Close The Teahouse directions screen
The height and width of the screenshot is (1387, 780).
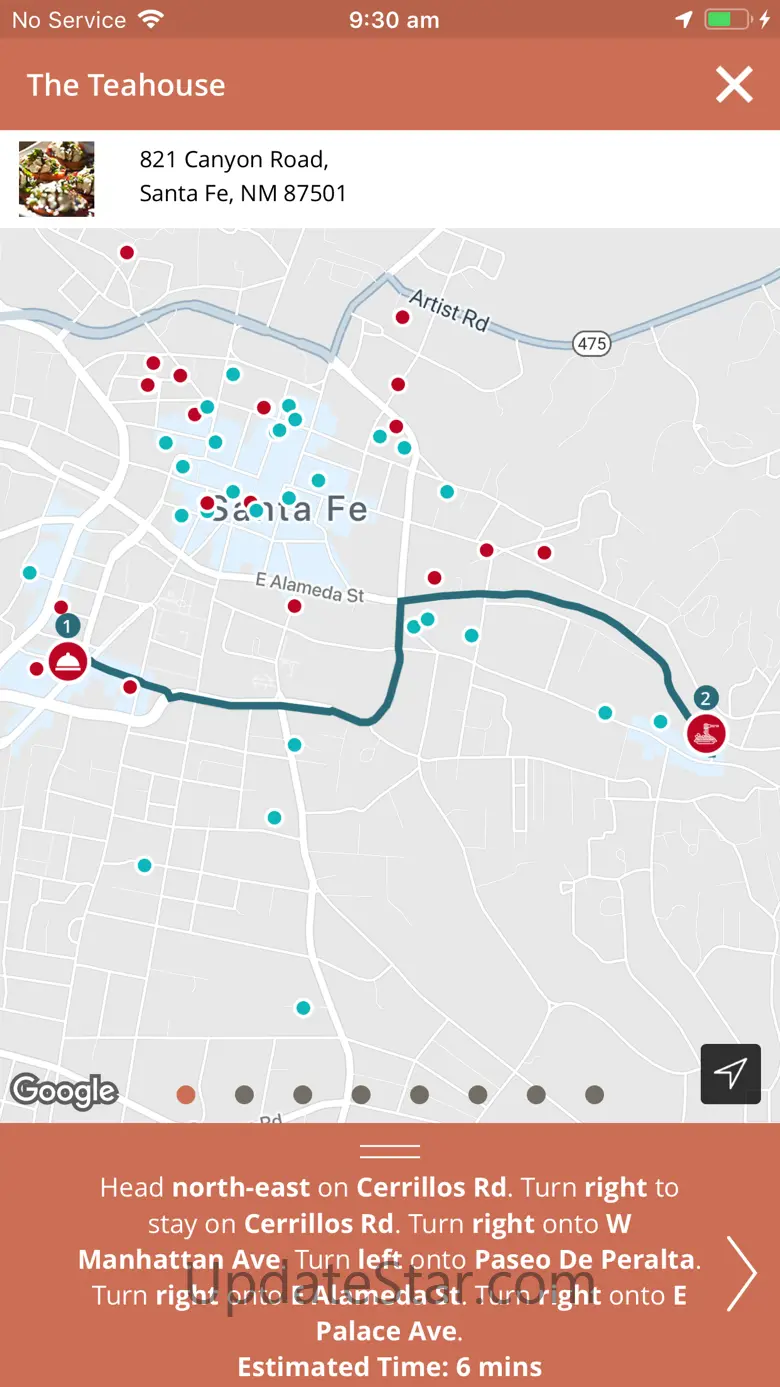pos(734,85)
